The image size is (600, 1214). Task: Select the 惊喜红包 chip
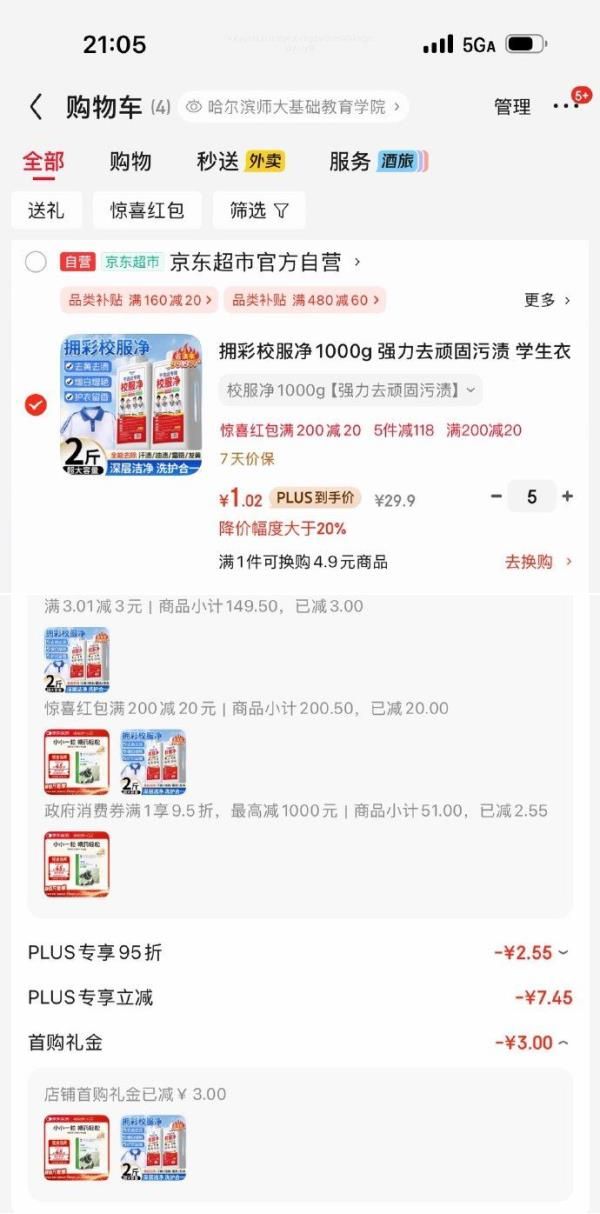click(x=147, y=210)
